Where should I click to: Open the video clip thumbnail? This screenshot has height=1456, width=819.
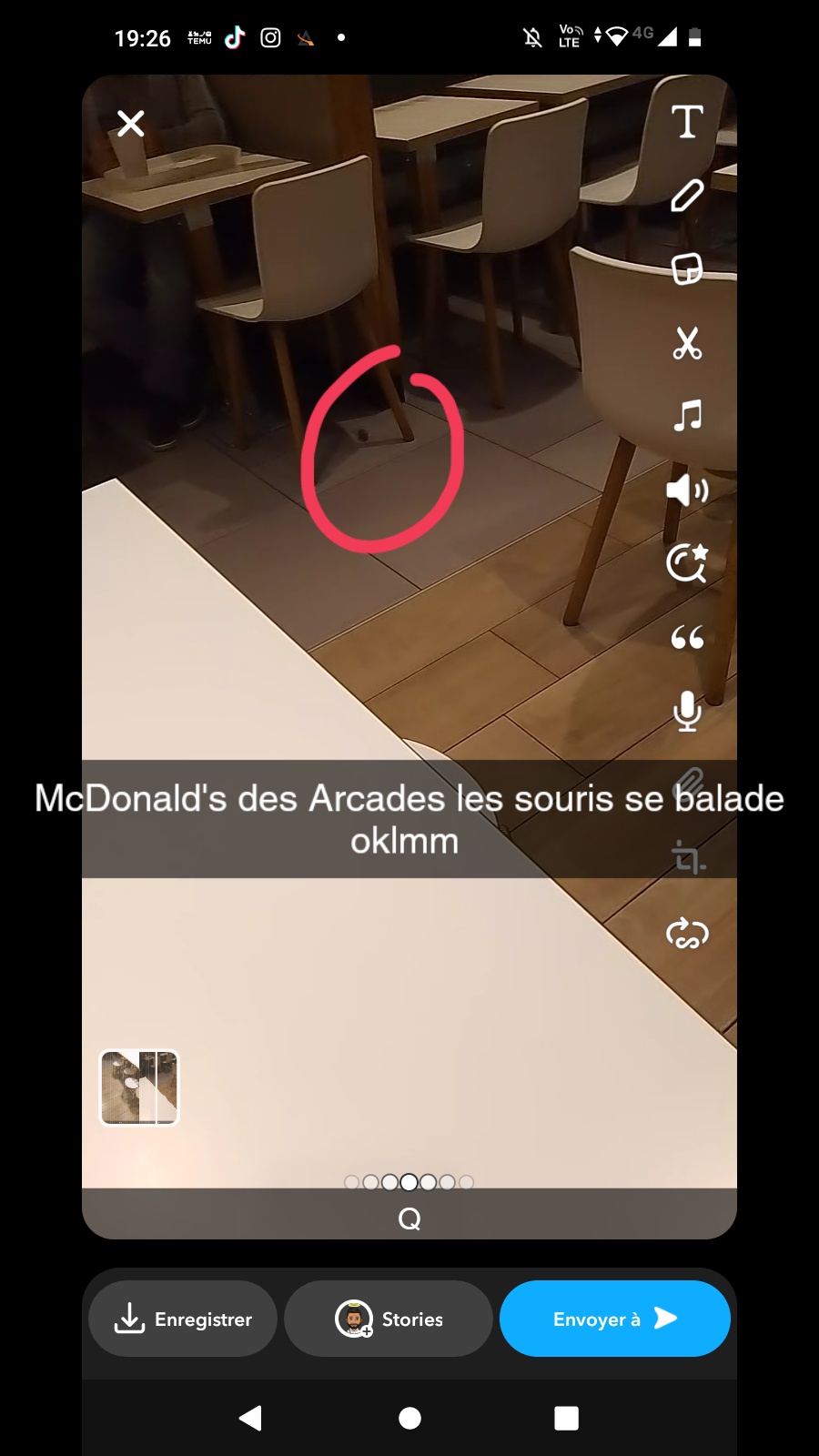[x=139, y=1087]
